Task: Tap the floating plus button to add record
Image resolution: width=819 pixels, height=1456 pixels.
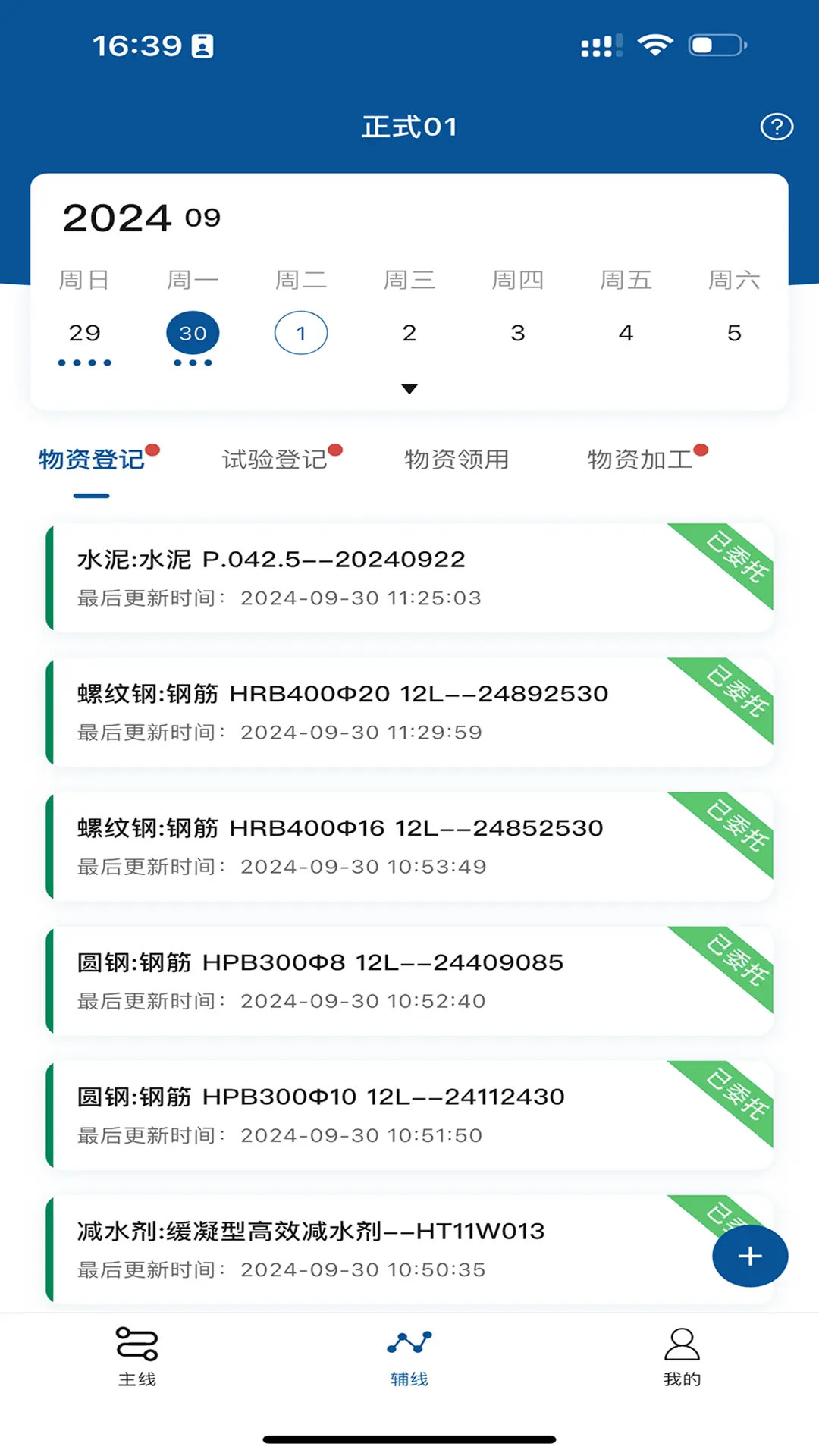Action: point(749,1256)
